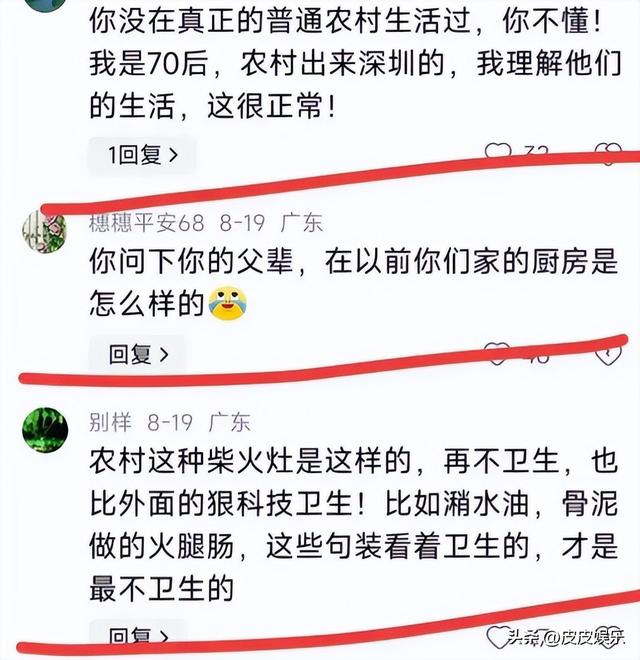Open 别样's profile avatar

click(44, 429)
